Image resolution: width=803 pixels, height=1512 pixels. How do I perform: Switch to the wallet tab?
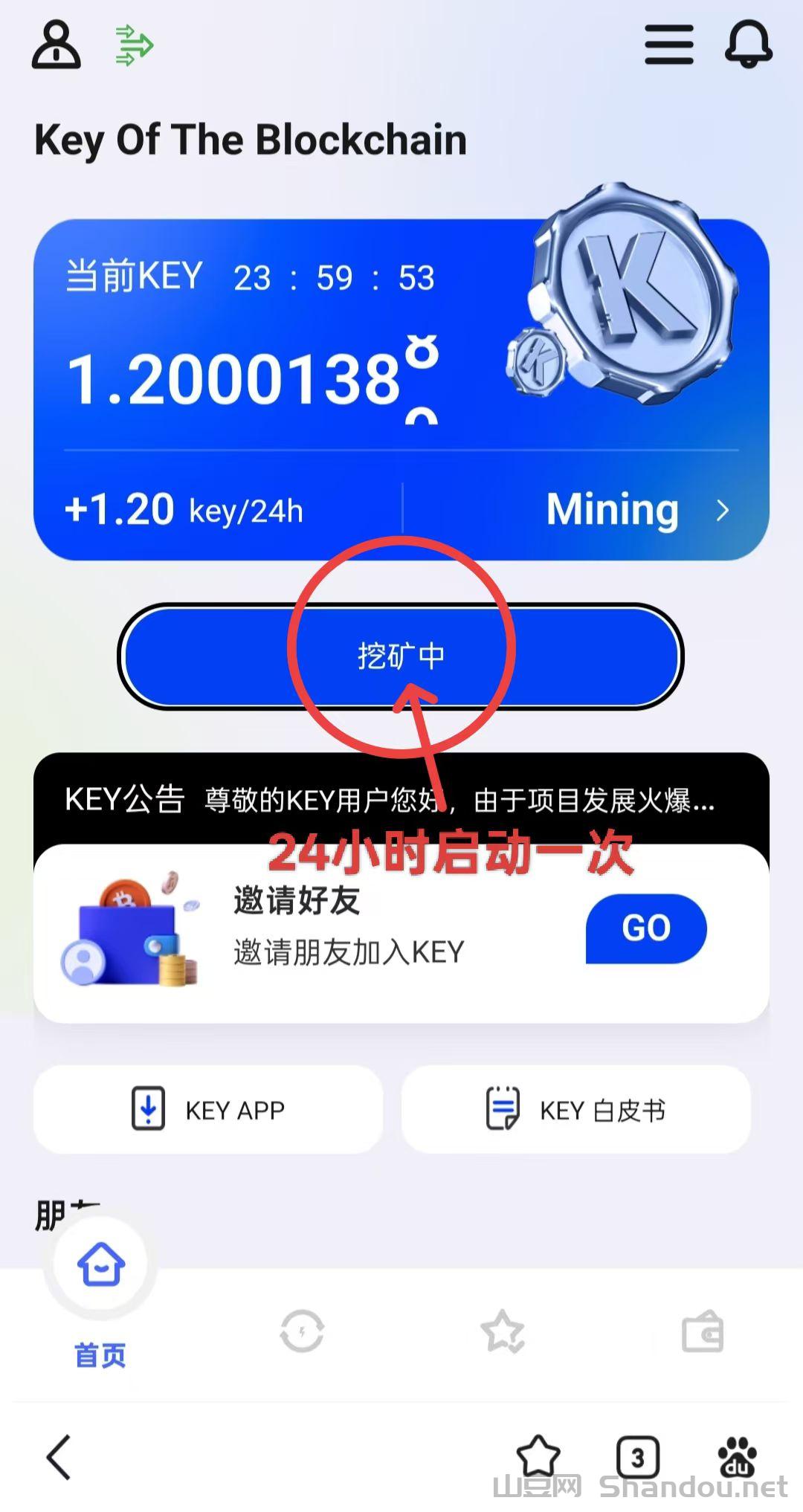pos(703,1331)
